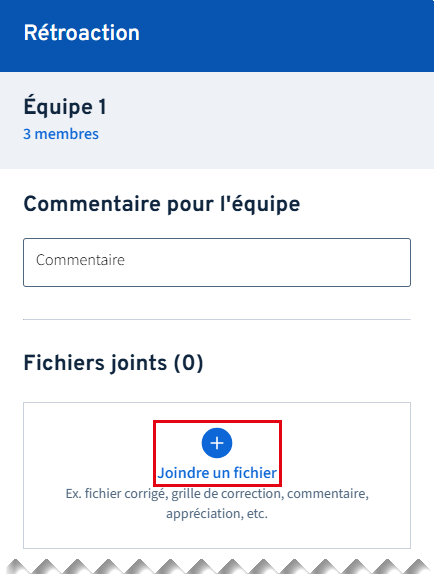Focus the Commentaire text field

[x=217, y=262]
